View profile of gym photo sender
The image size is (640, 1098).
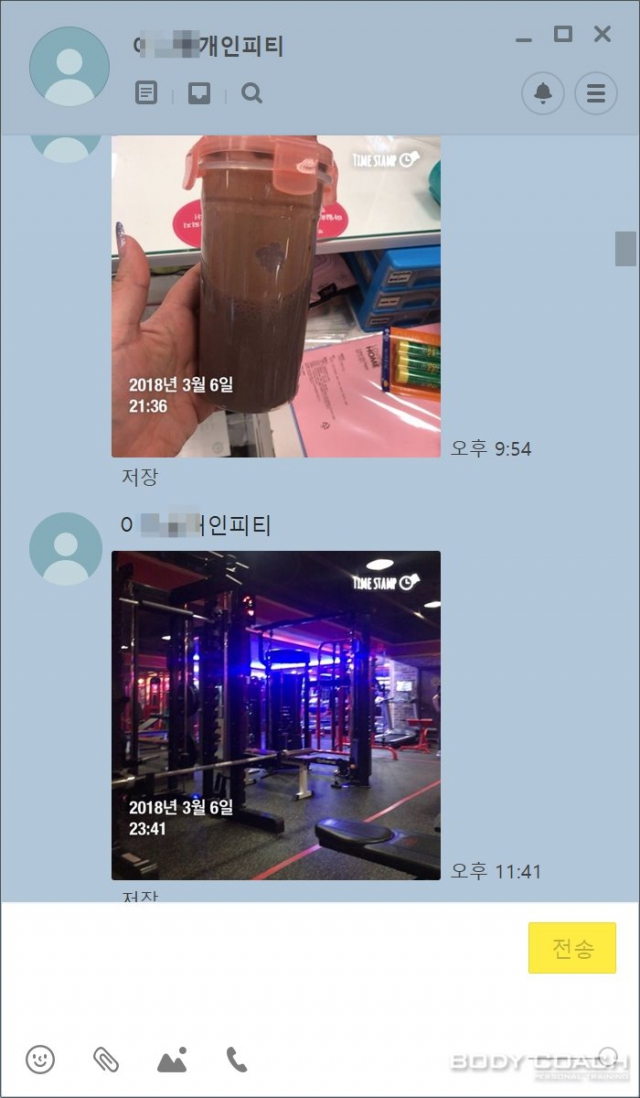click(x=66, y=549)
